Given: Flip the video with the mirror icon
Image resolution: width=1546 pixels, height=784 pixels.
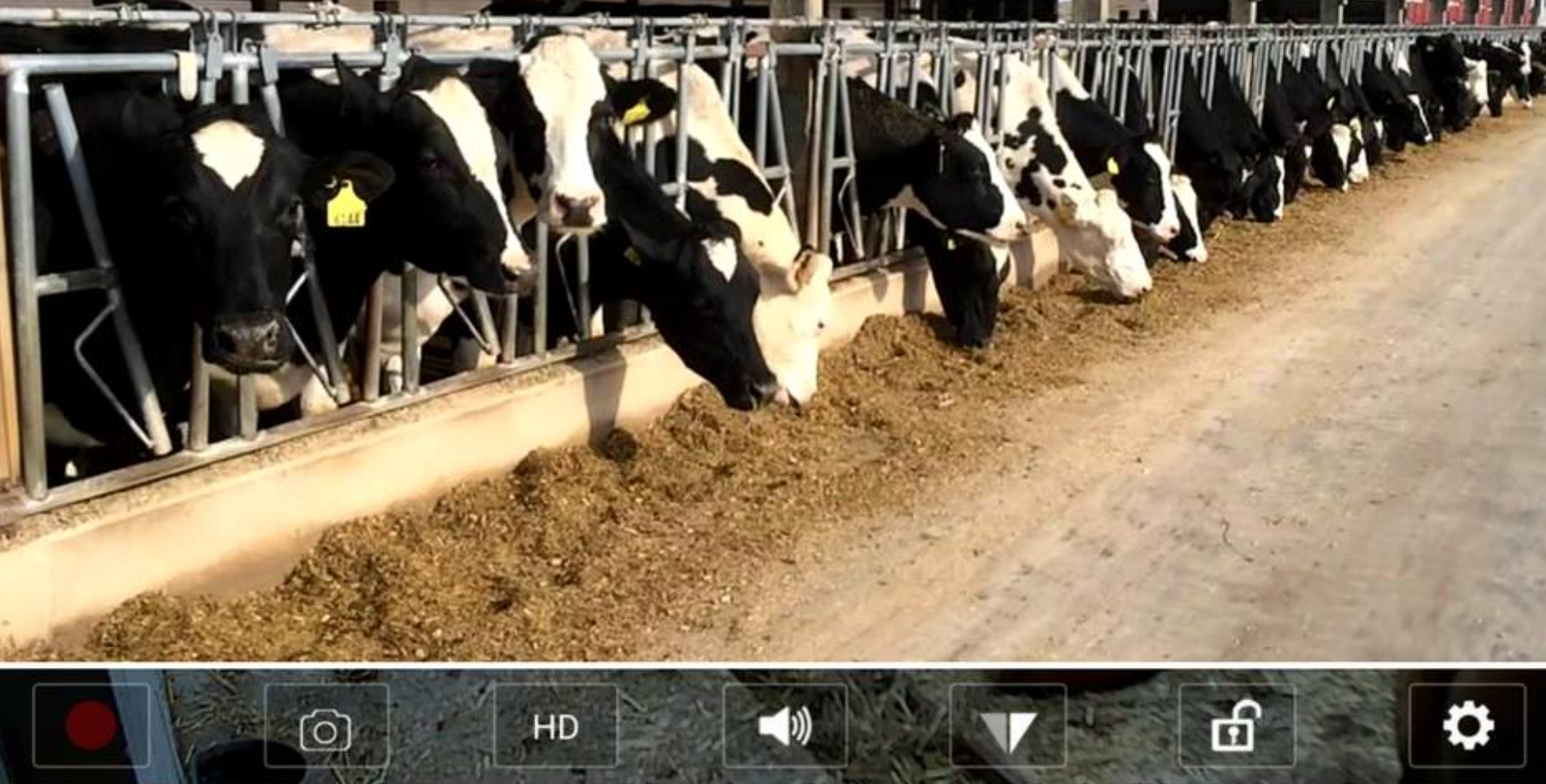Looking at the screenshot, I should point(1008,728).
